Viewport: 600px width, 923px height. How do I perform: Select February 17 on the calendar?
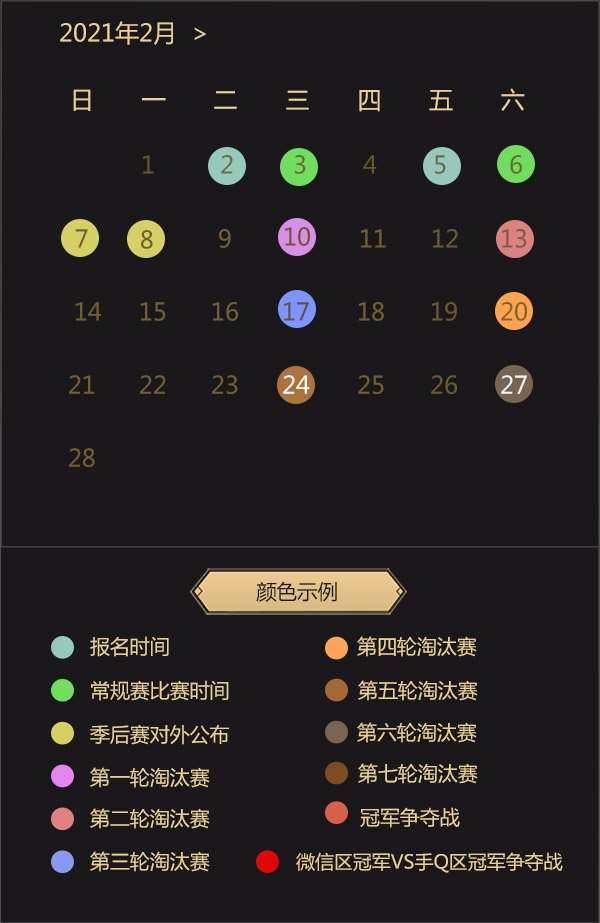297,310
